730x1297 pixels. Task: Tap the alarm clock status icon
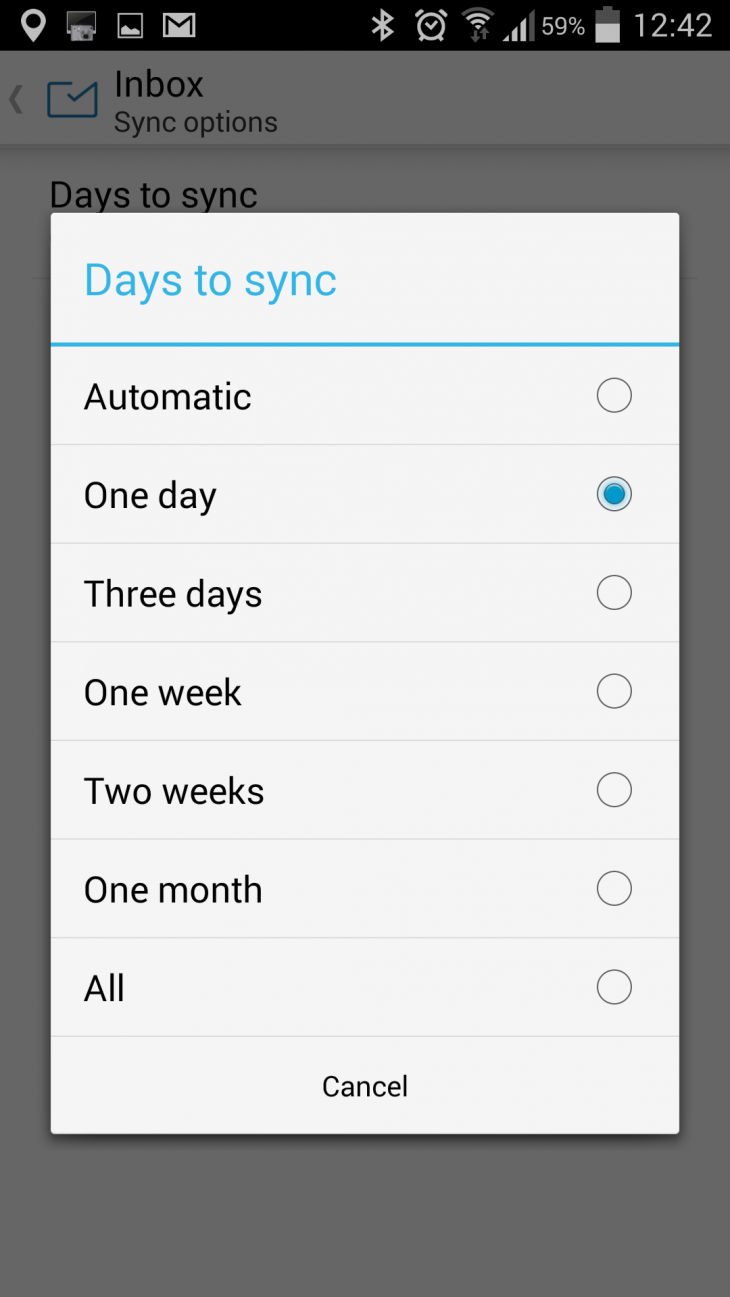[430, 25]
